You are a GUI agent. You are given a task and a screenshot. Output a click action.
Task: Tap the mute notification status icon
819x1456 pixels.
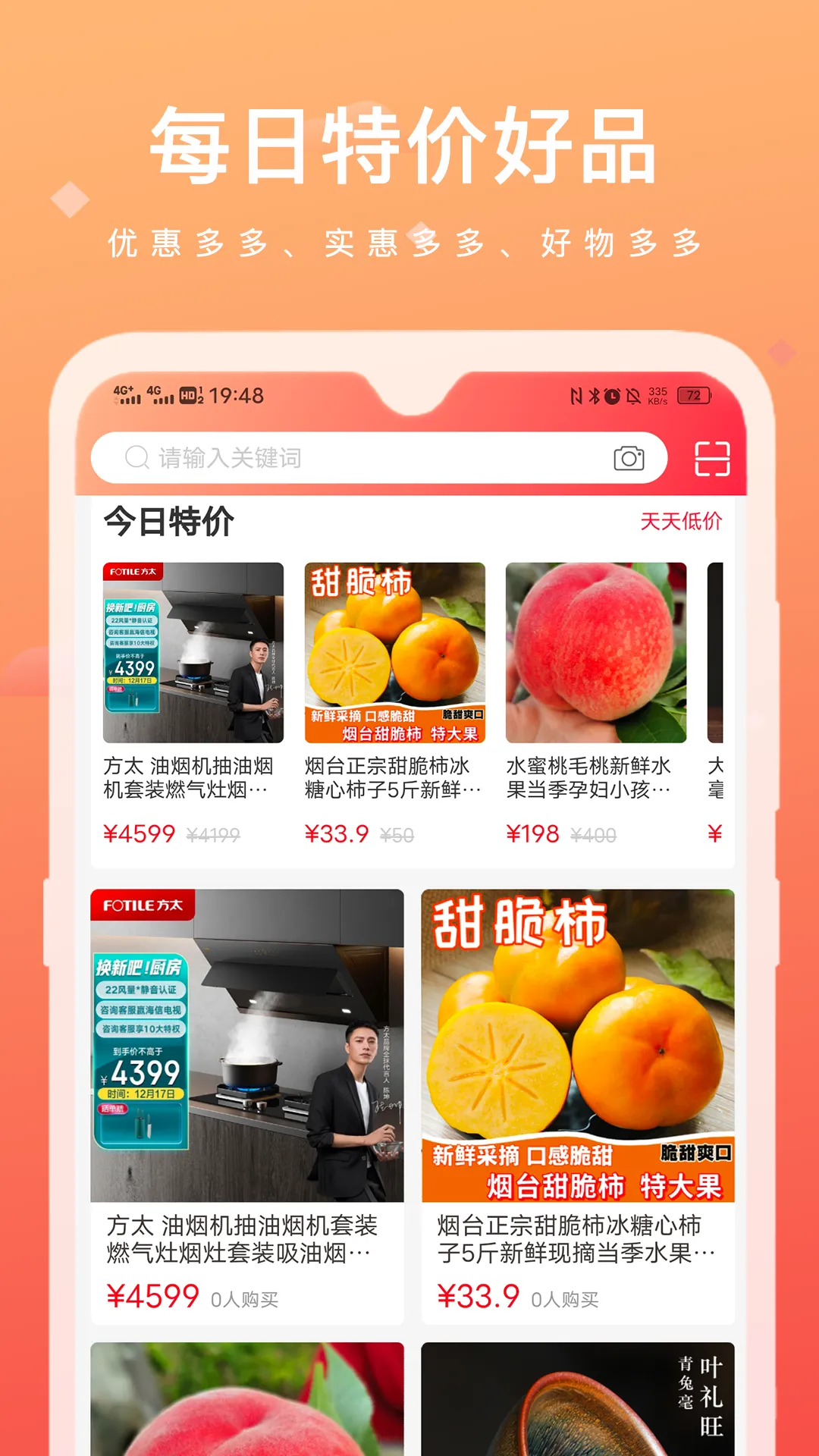[x=632, y=395]
